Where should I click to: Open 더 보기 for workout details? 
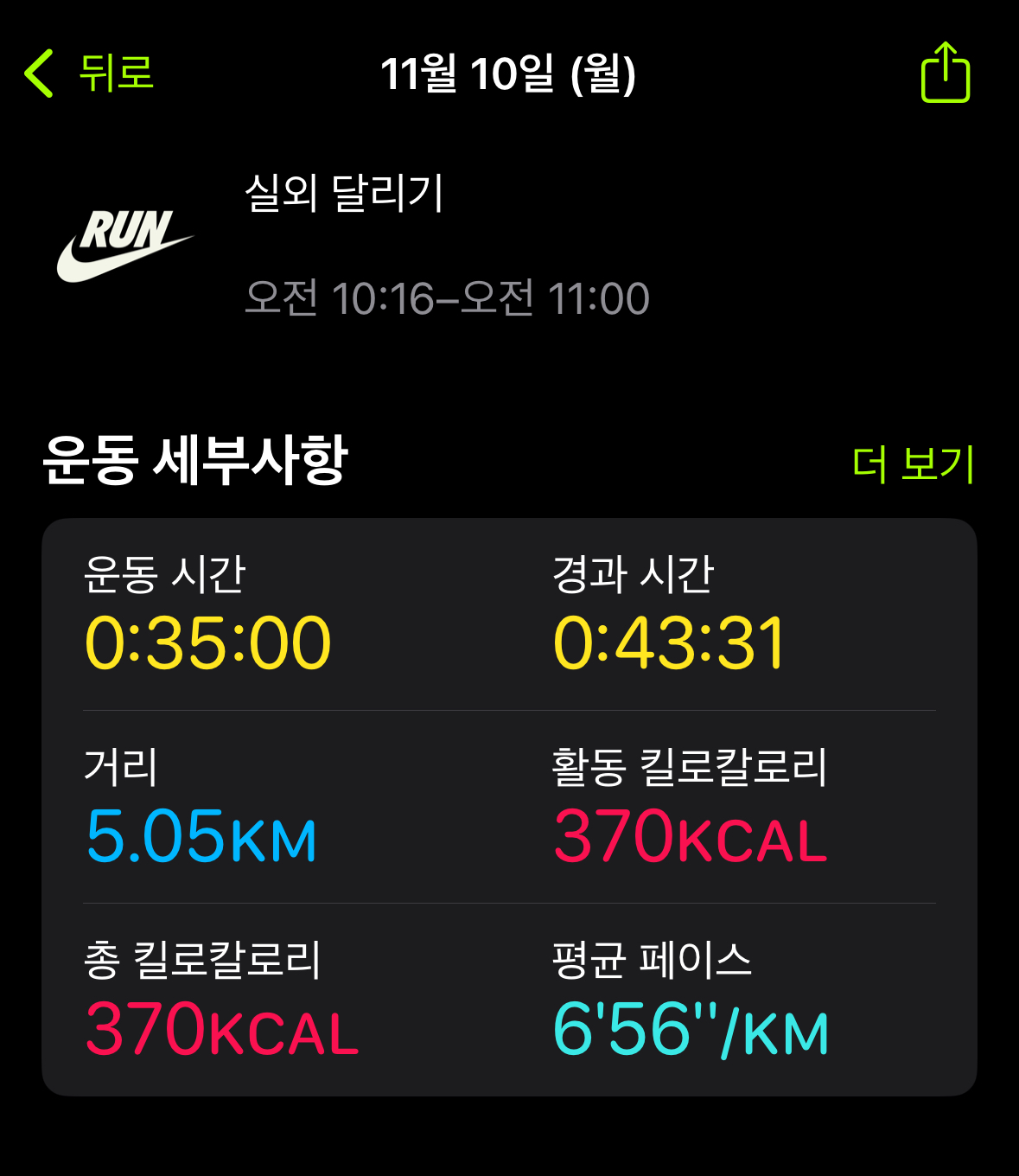tap(913, 463)
